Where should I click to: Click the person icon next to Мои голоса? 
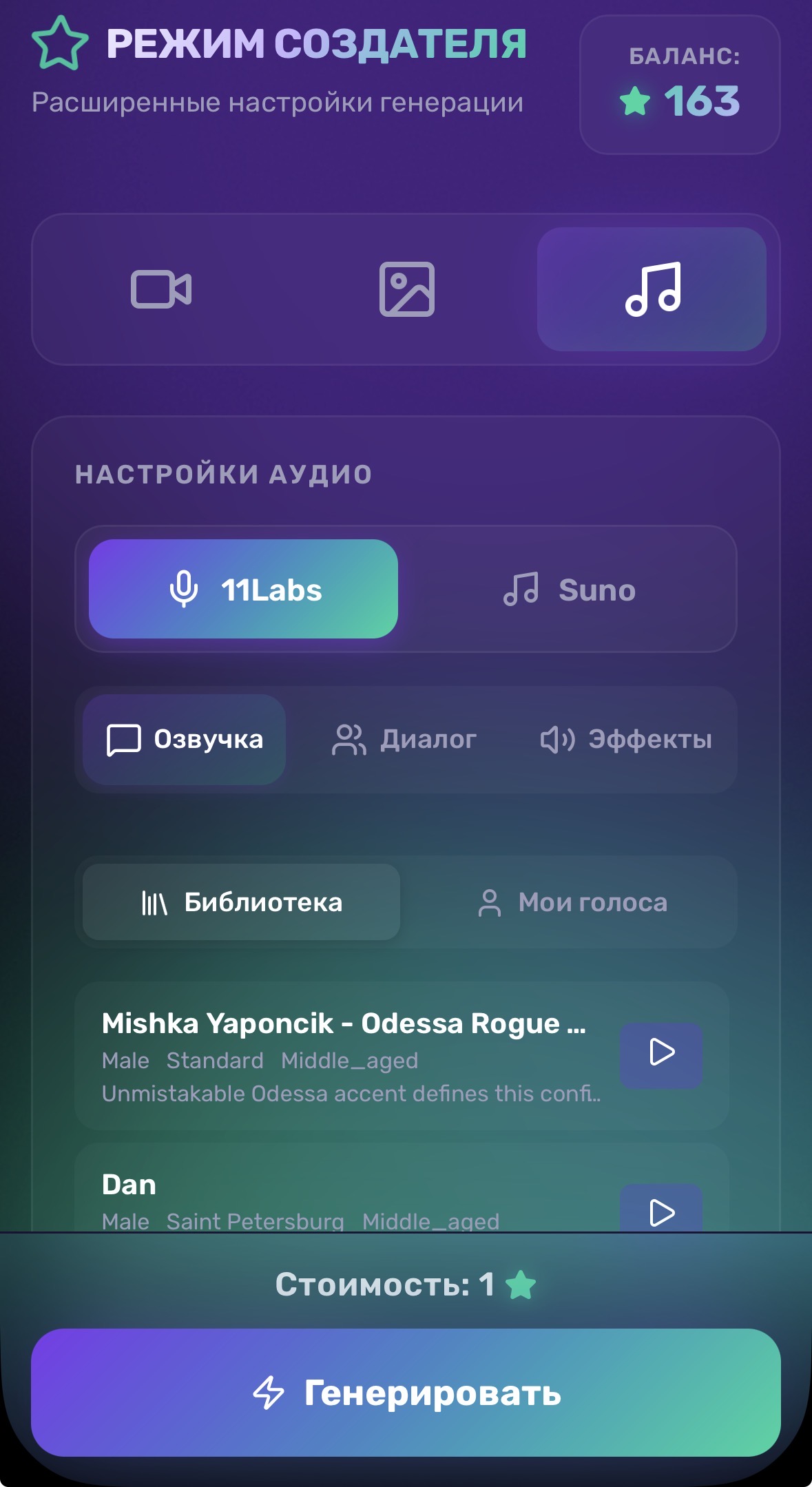490,902
